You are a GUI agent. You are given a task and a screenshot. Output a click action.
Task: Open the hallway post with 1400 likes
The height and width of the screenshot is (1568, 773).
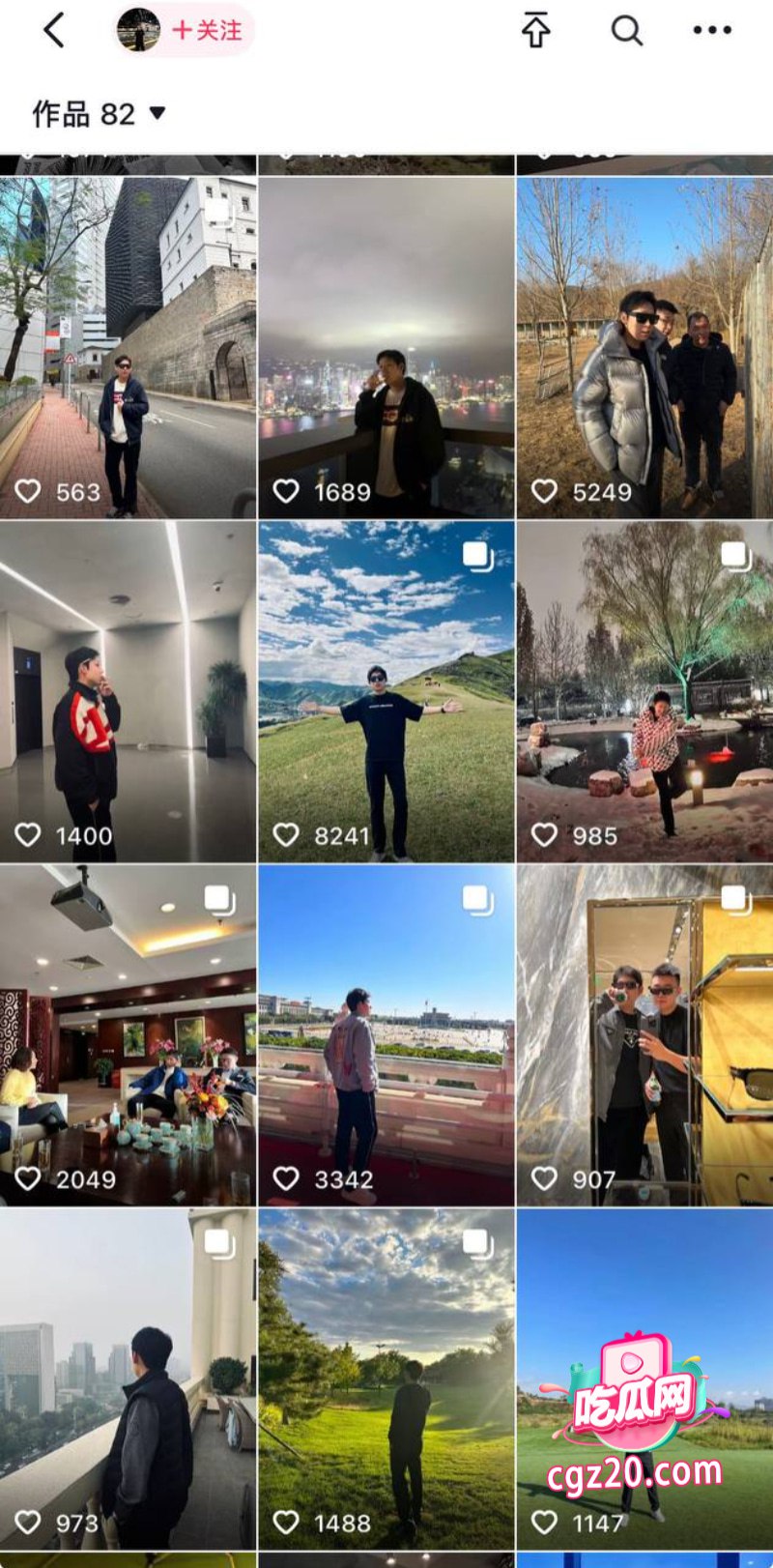tap(128, 692)
